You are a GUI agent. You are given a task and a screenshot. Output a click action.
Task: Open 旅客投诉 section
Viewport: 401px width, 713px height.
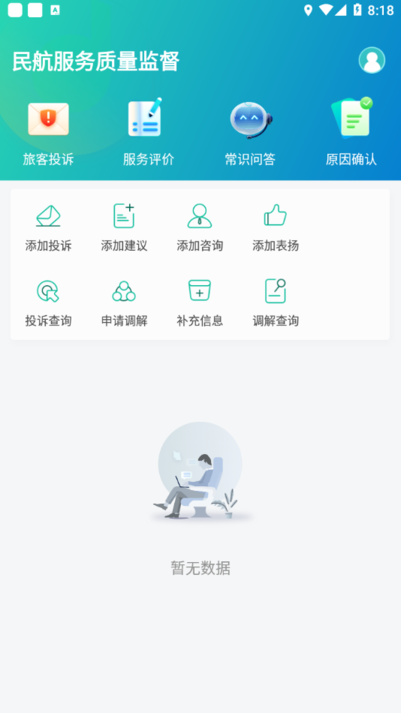click(x=48, y=133)
